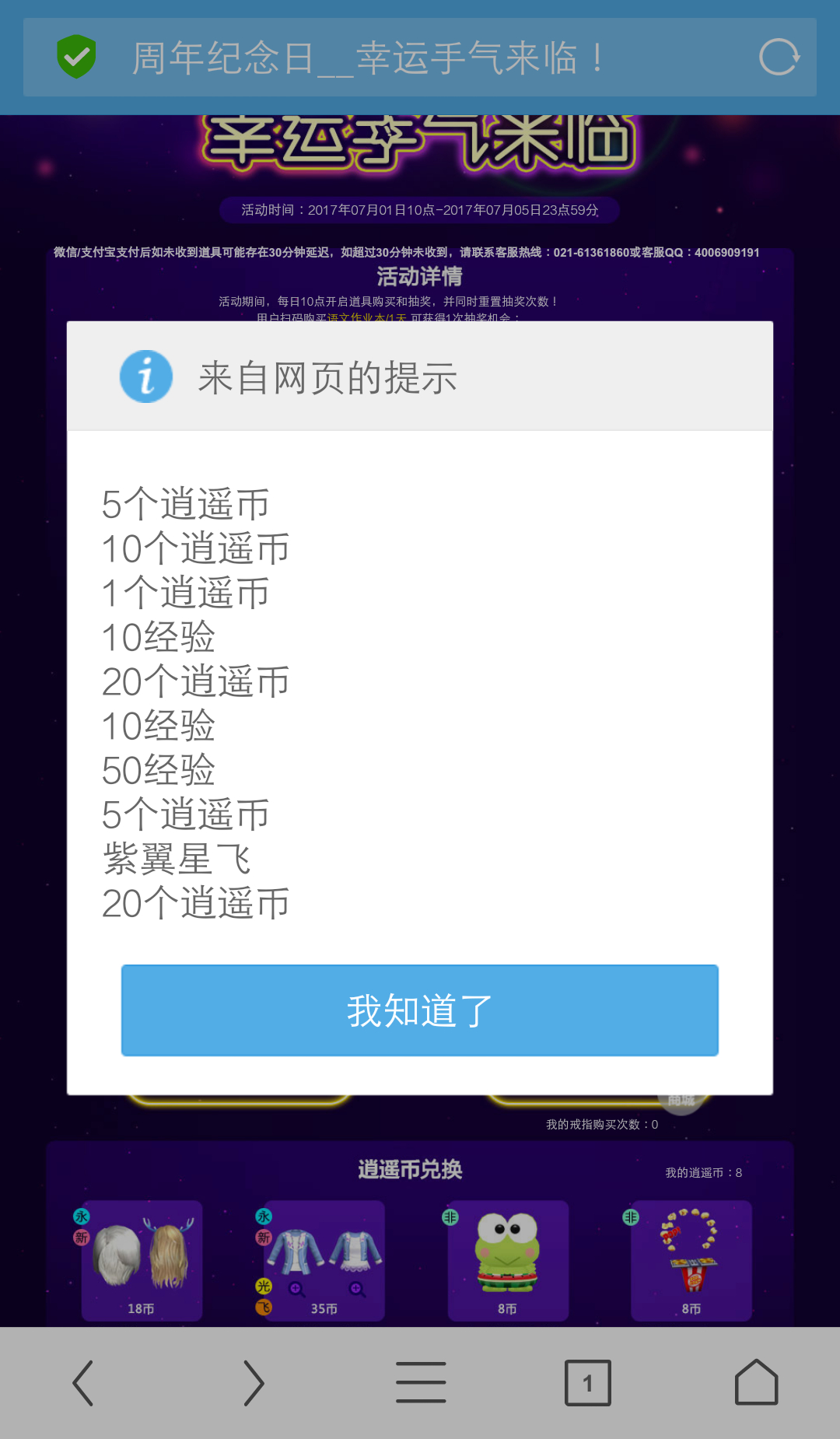Screen dimensions: 840x1439
Task: Go to the browser home page
Action: [x=756, y=1382]
